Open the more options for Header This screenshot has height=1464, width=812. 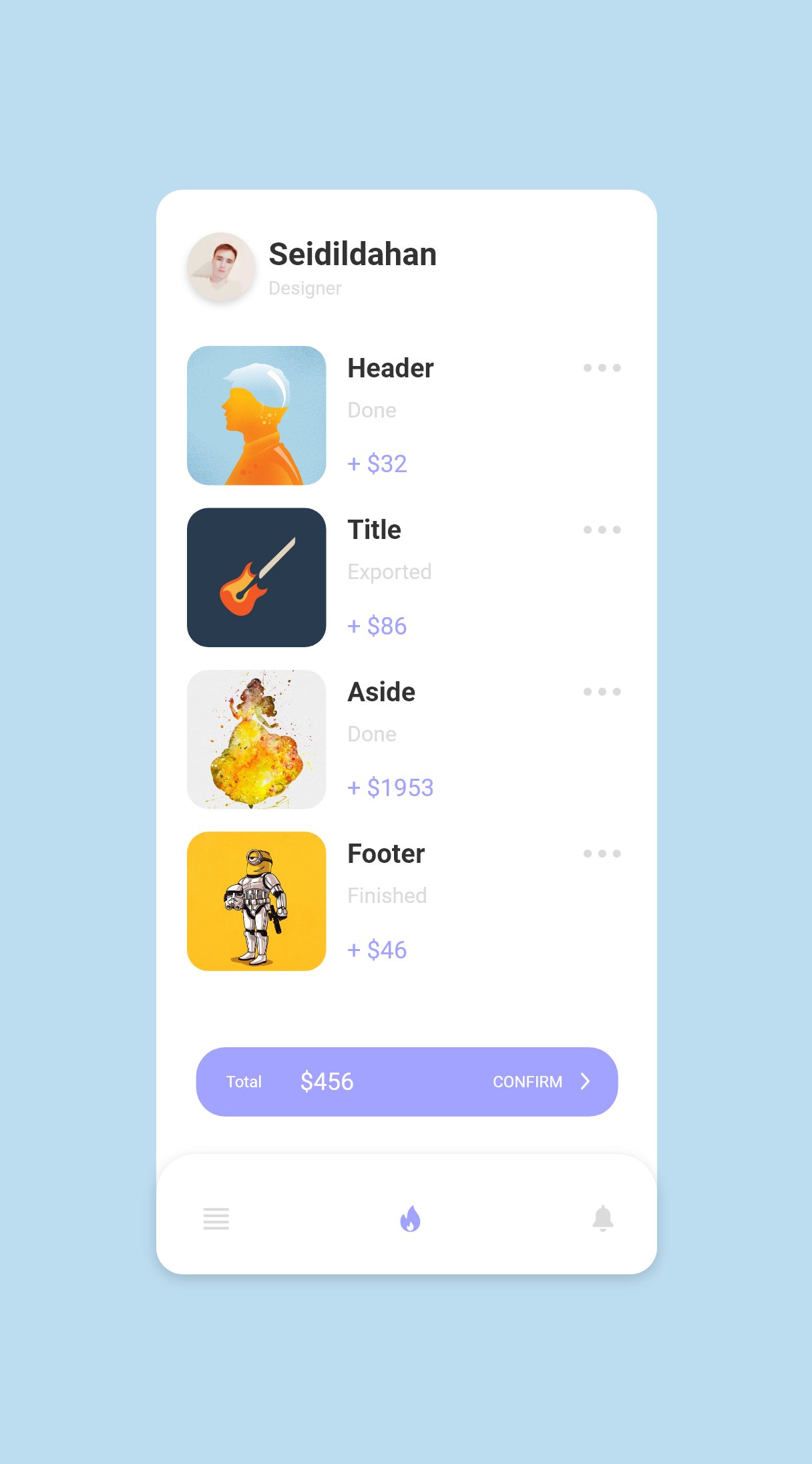point(602,368)
